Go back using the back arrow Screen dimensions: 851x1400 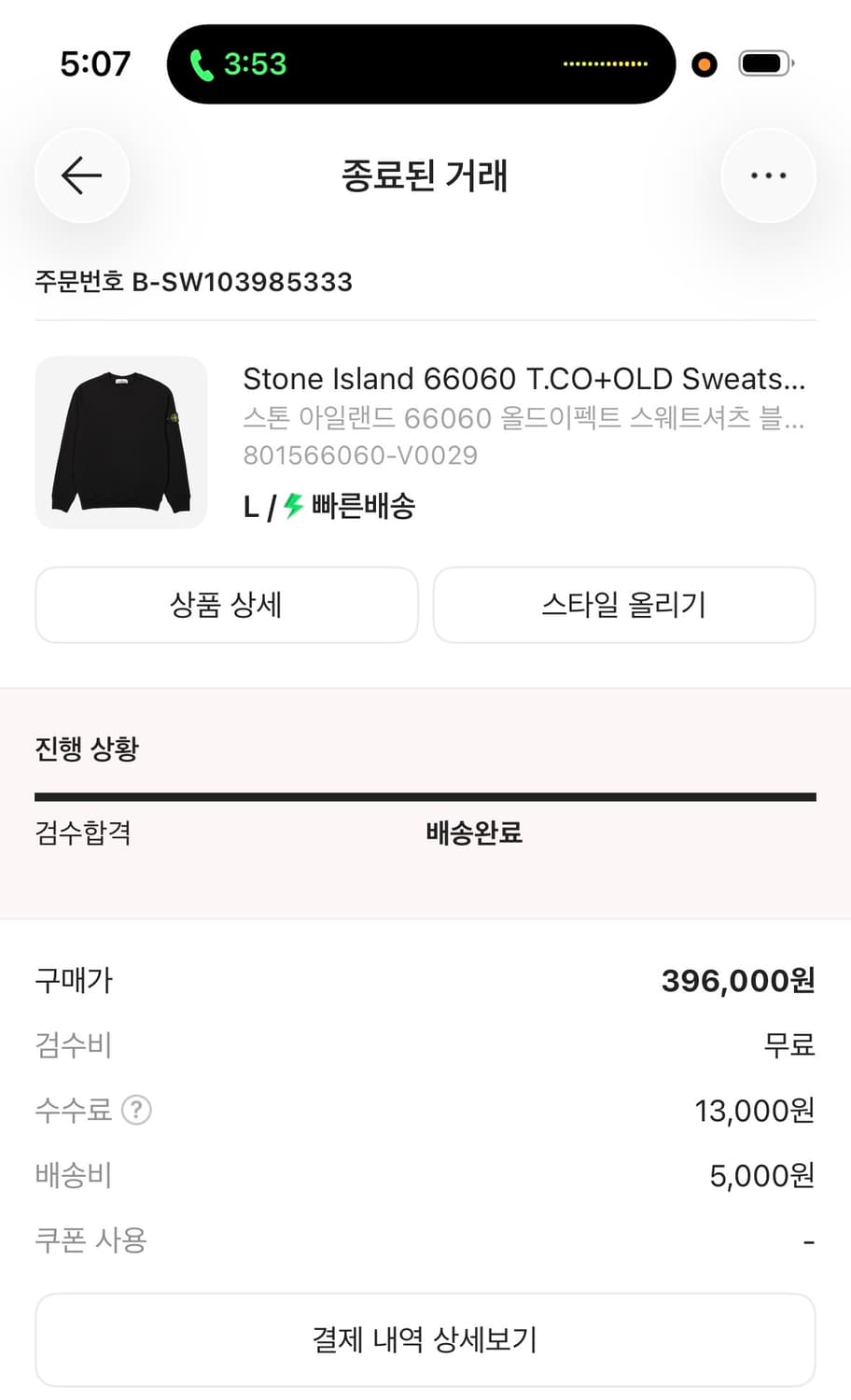click(81, 175)
